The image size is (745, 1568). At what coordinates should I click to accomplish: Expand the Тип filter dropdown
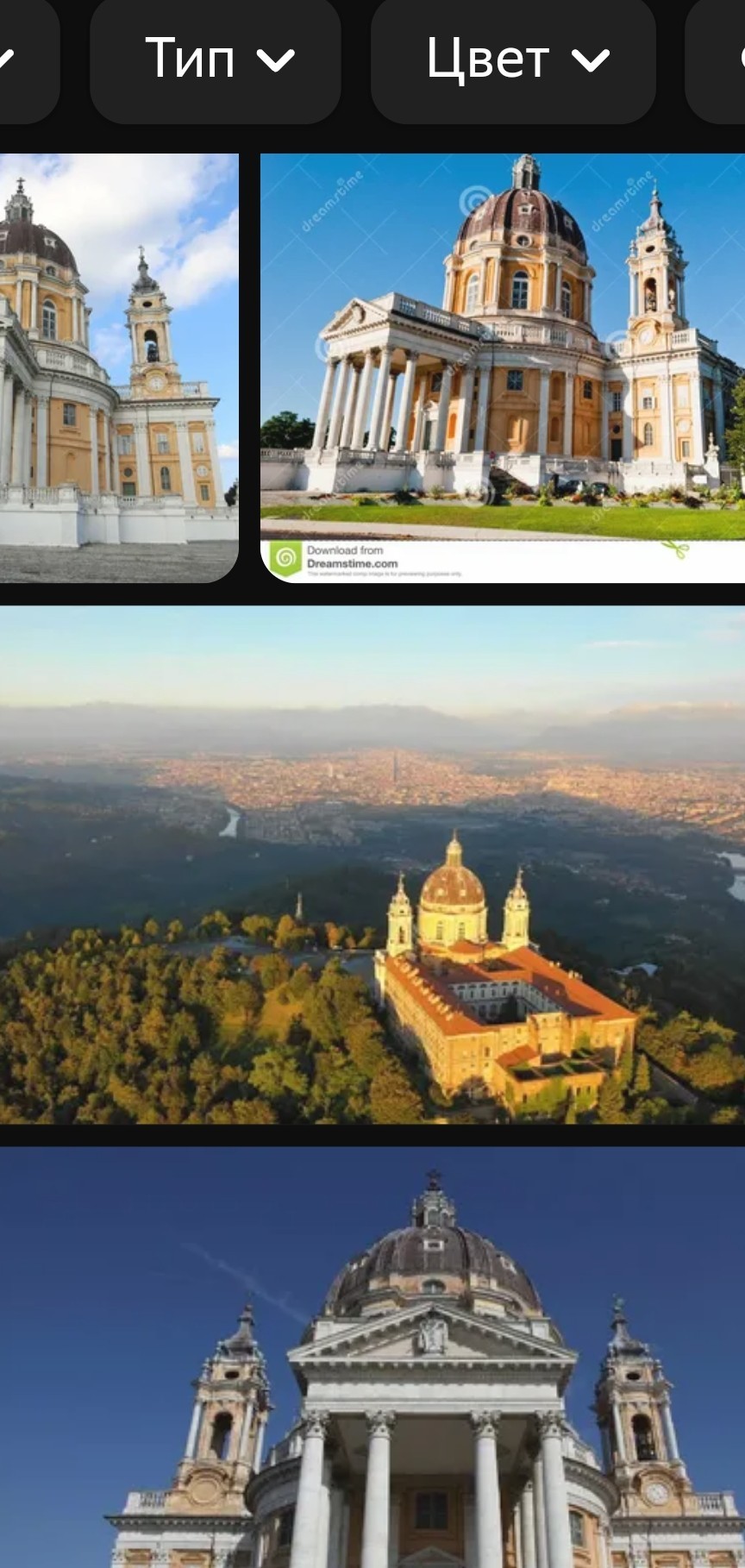tap(216, 60)
